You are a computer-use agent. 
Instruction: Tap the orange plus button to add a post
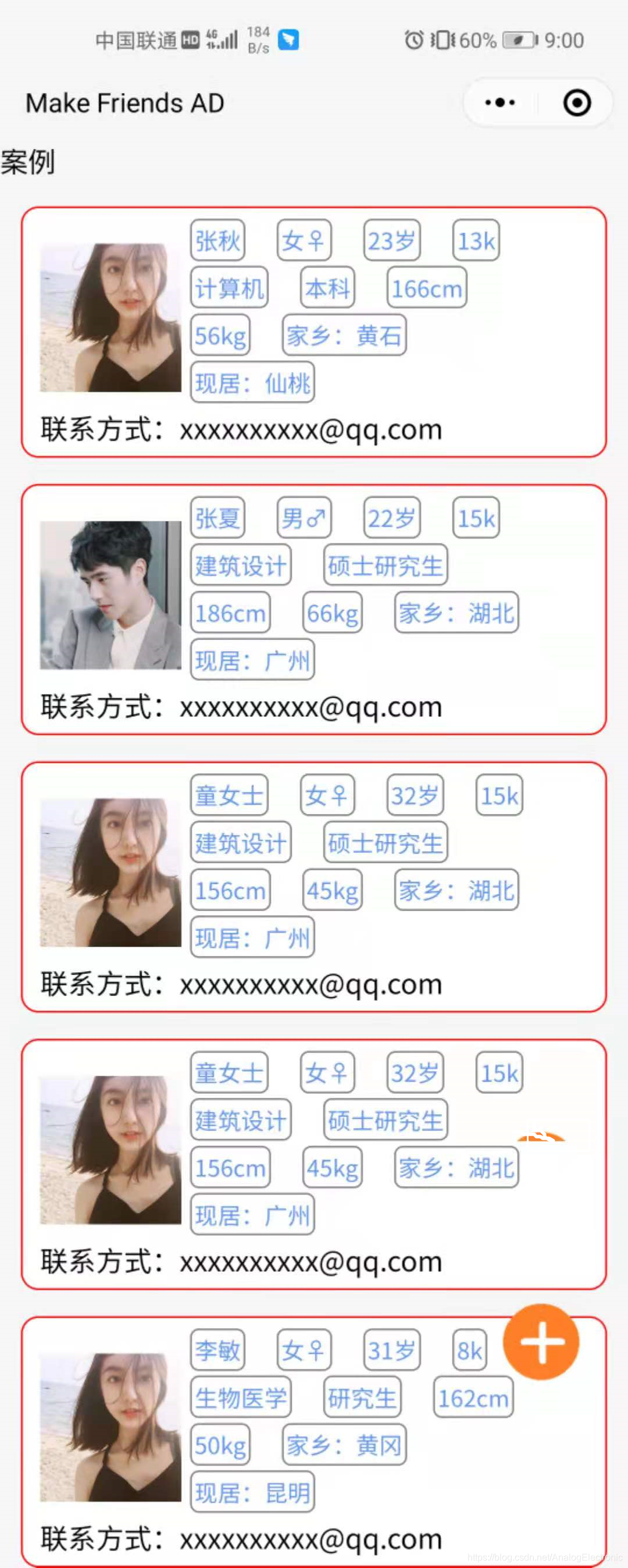[540, 1342]
